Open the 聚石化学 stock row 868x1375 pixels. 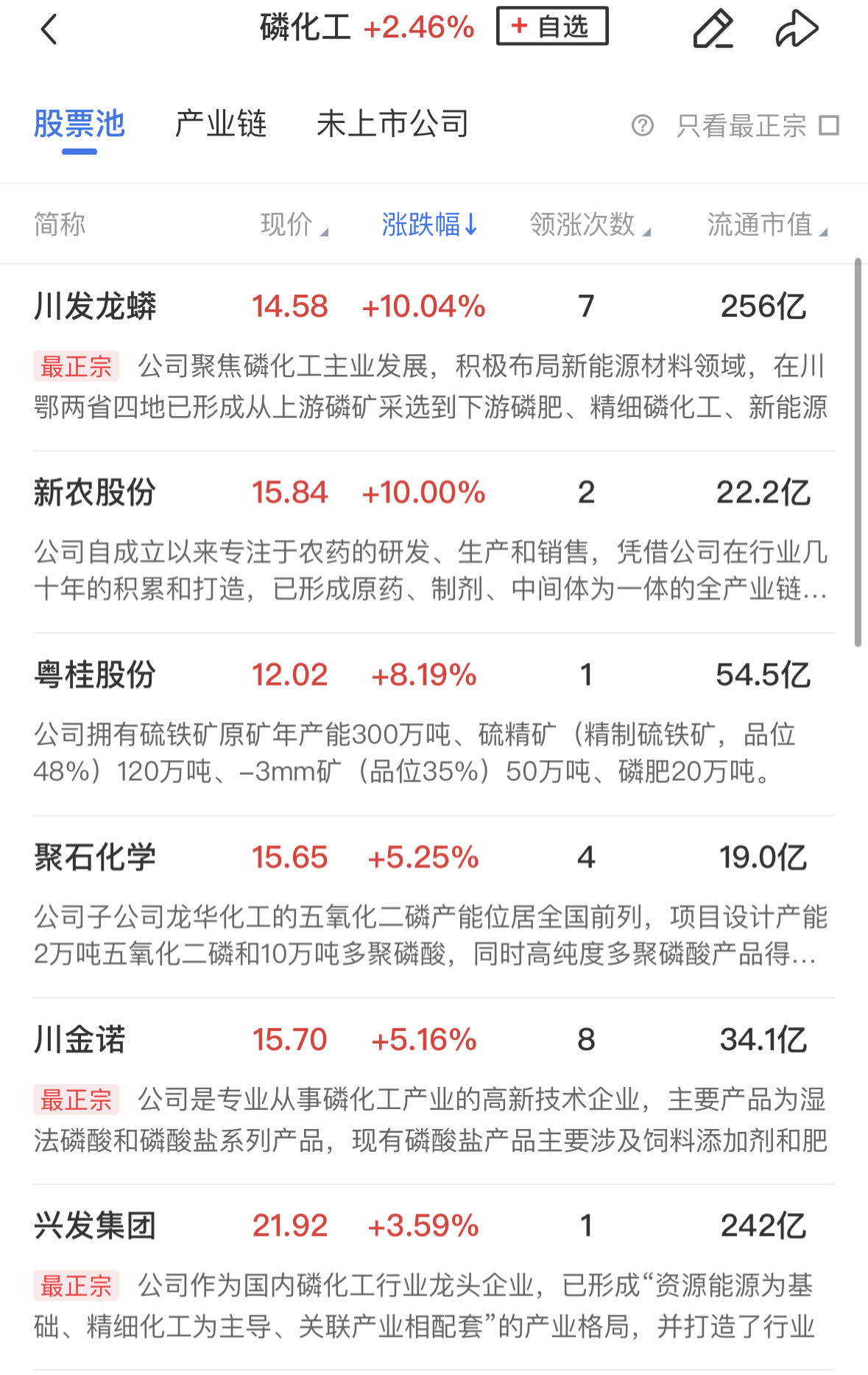tap(95, 857)
